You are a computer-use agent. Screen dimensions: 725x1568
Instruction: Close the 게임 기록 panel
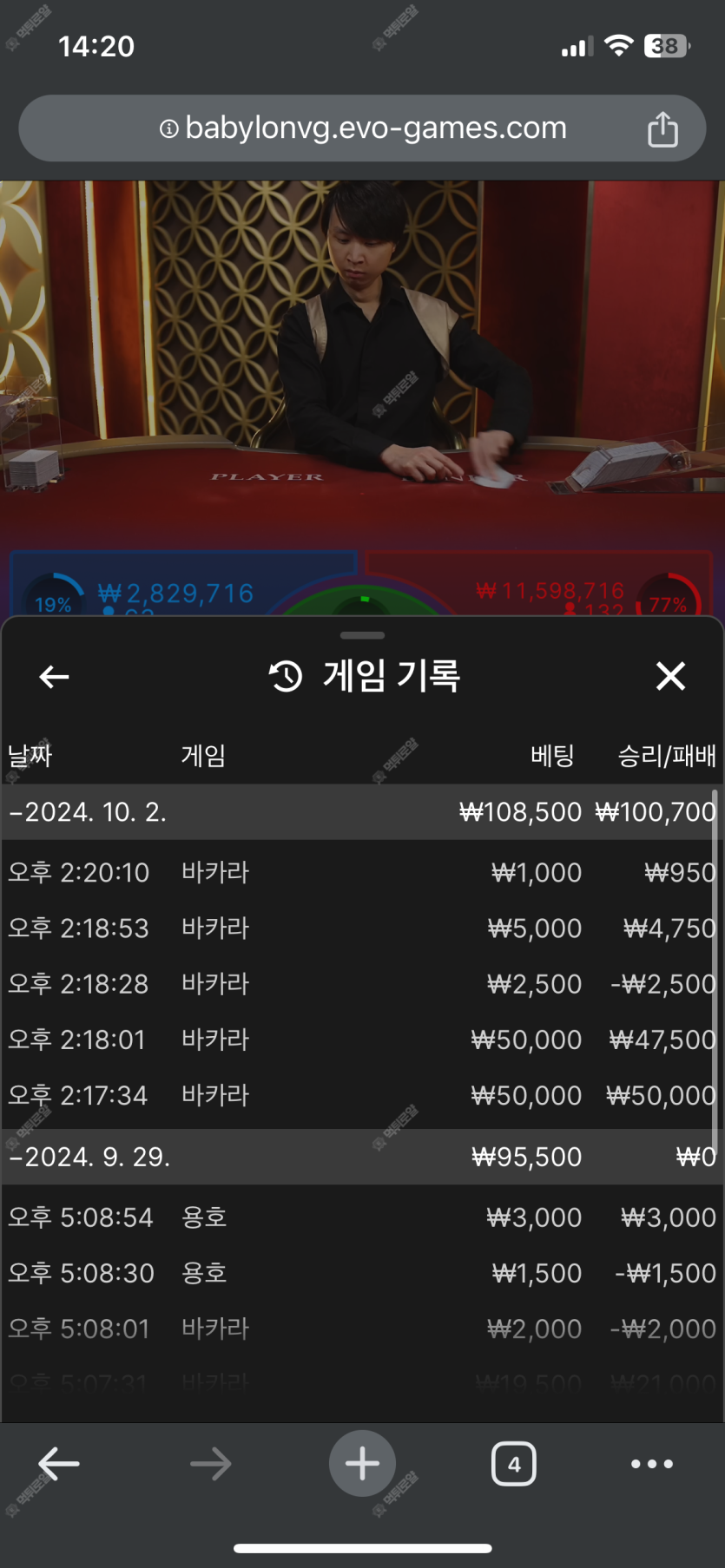pyautogui.click(x=670, y=676)
